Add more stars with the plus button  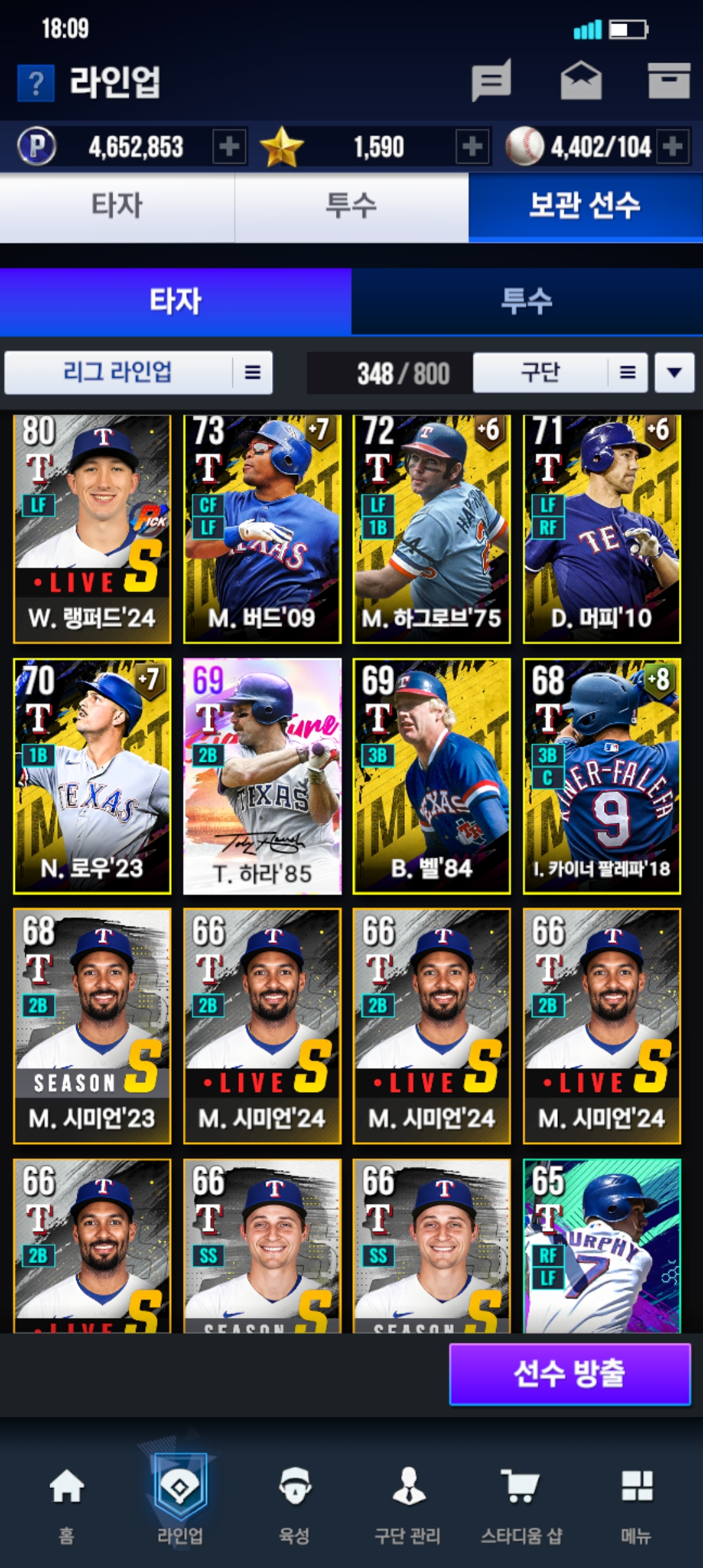point(473,147)
